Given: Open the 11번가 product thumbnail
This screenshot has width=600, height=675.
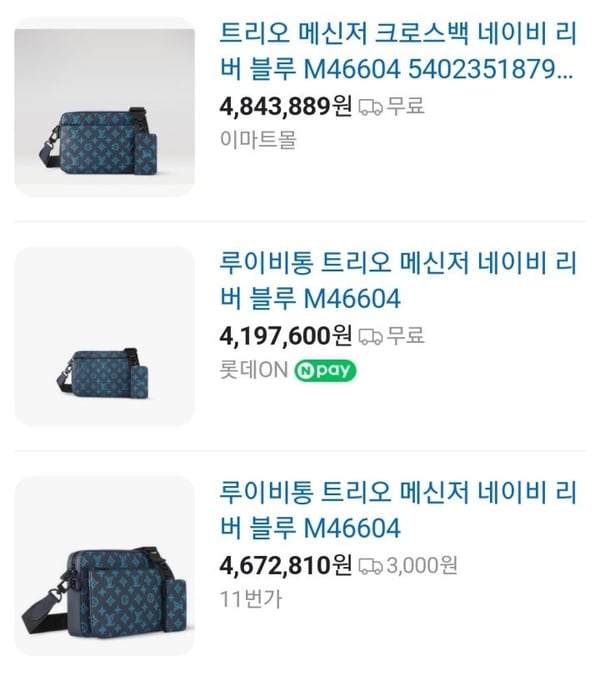Looking at the screenshot, I should (104, 565).
